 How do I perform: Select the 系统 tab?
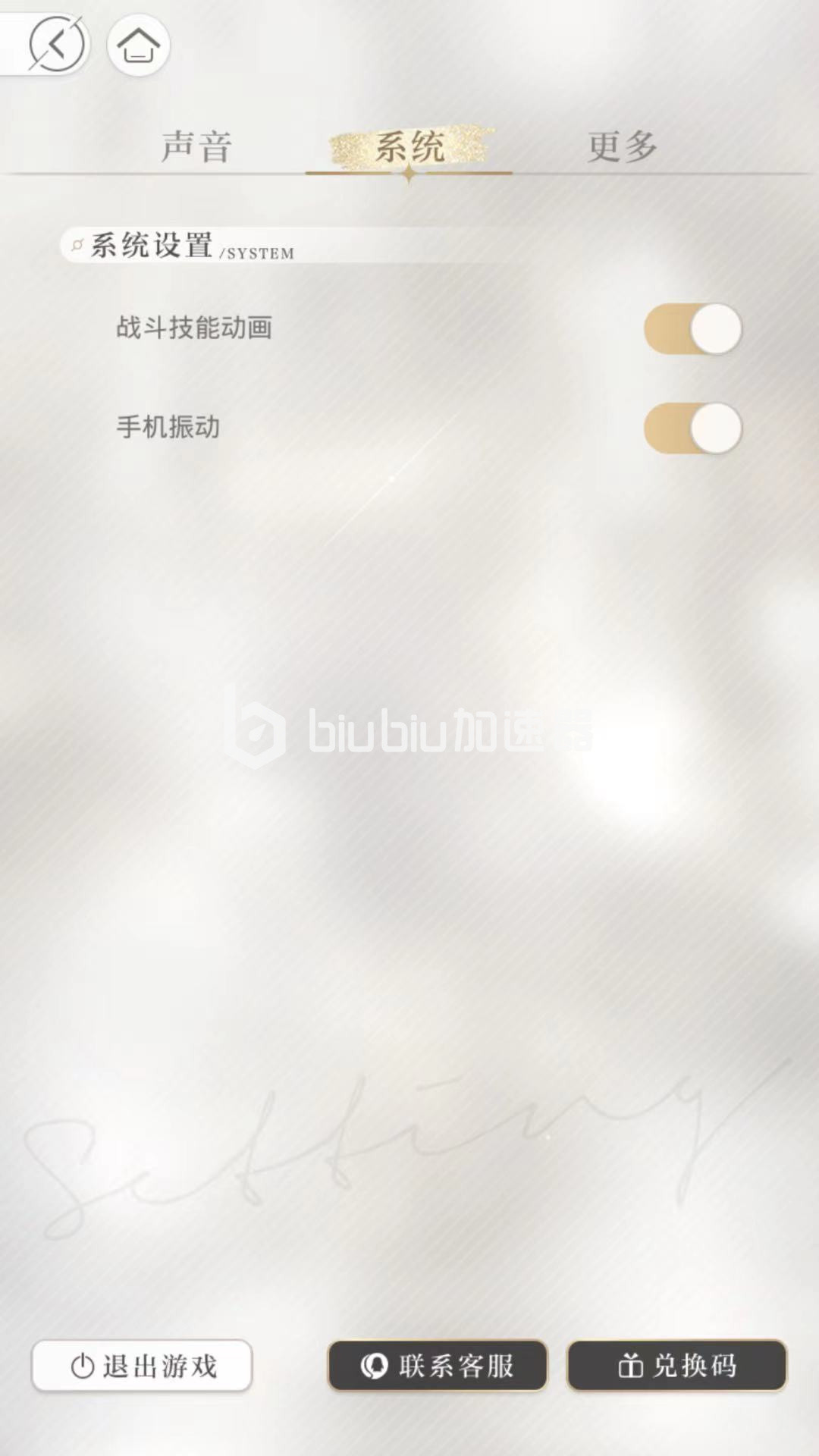pos(409,146)
